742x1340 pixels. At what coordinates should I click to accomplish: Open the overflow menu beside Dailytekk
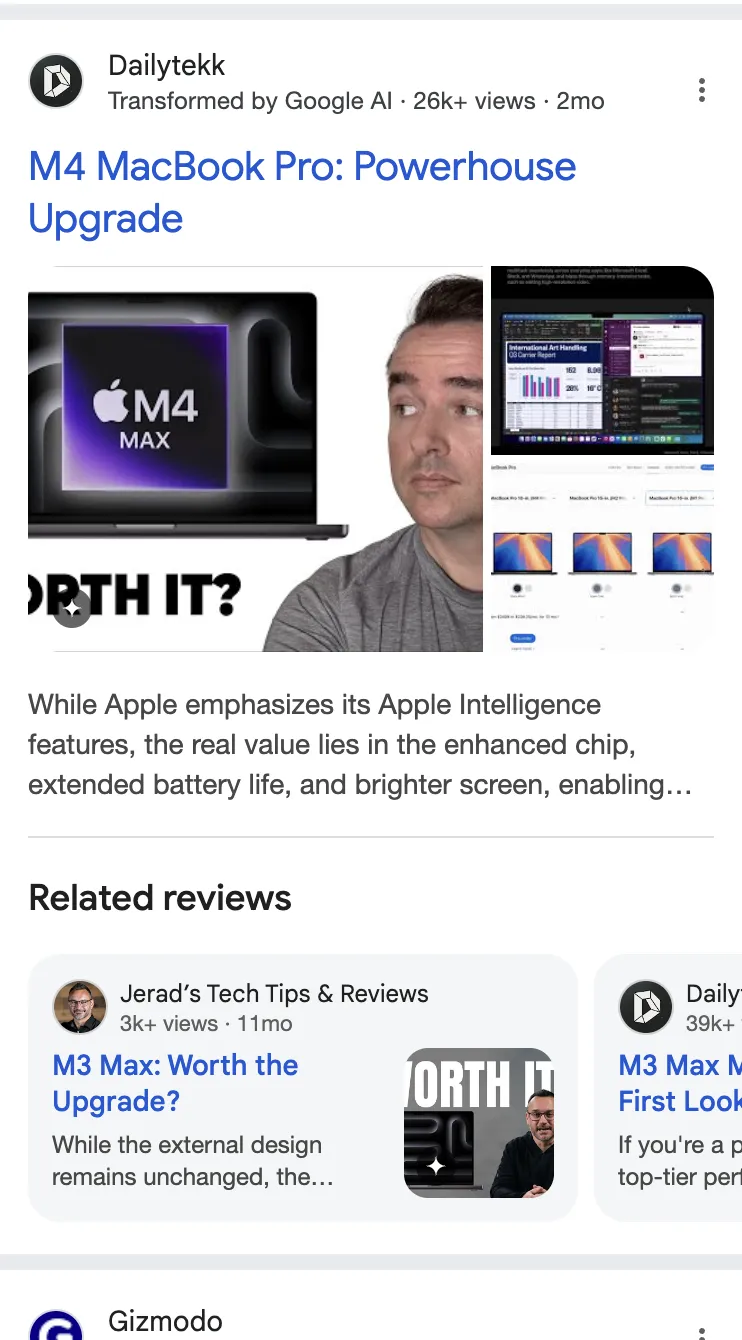click(701, 89)
